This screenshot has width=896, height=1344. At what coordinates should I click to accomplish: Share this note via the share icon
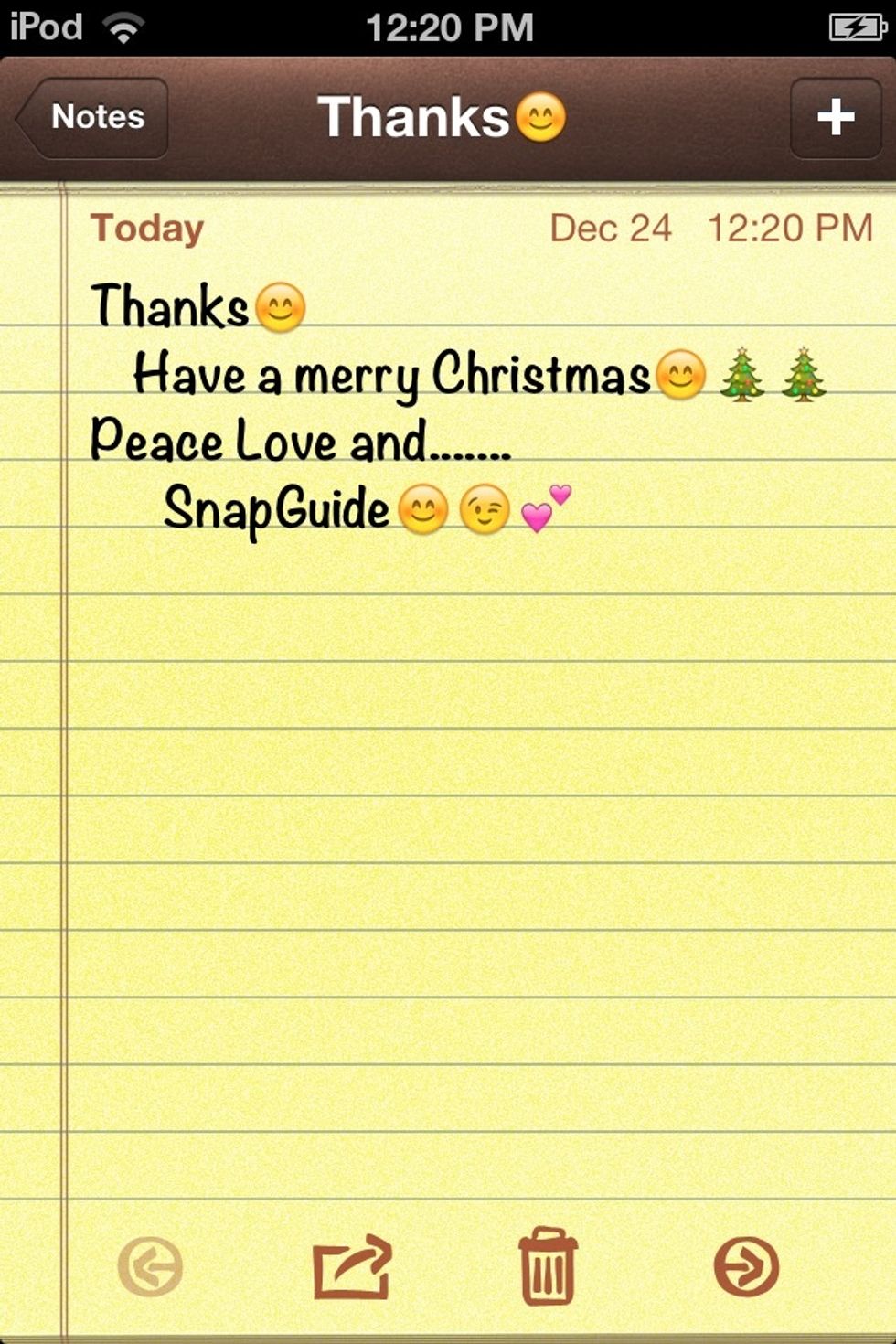(352, 1267)
